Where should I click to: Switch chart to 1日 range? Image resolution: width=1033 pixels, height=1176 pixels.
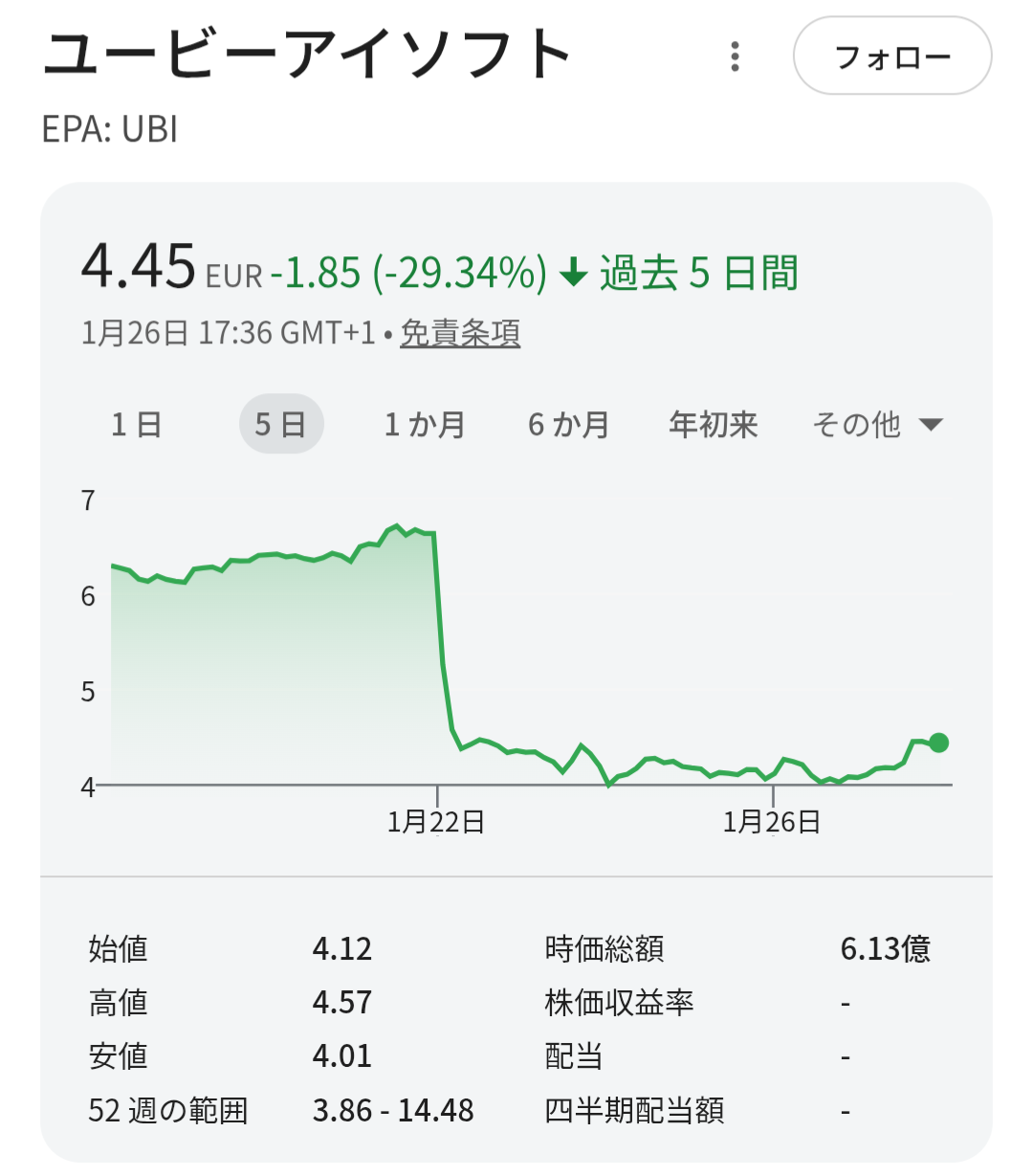(136, 424)
